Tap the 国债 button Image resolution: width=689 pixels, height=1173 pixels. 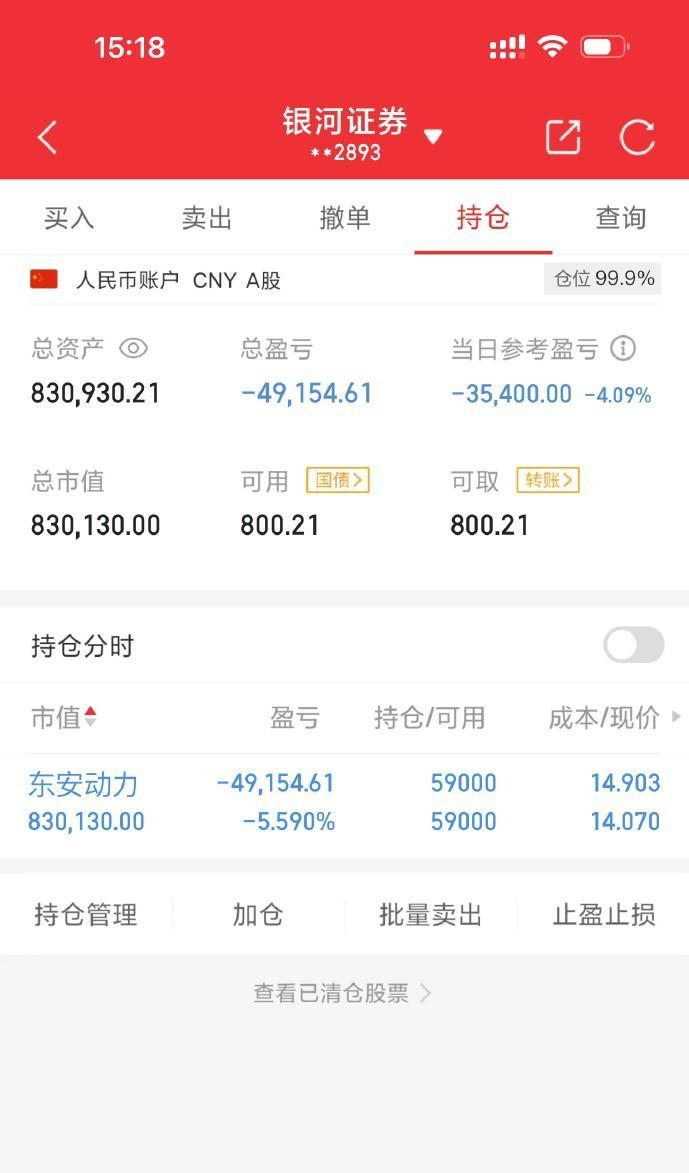(x=338, y=480)
